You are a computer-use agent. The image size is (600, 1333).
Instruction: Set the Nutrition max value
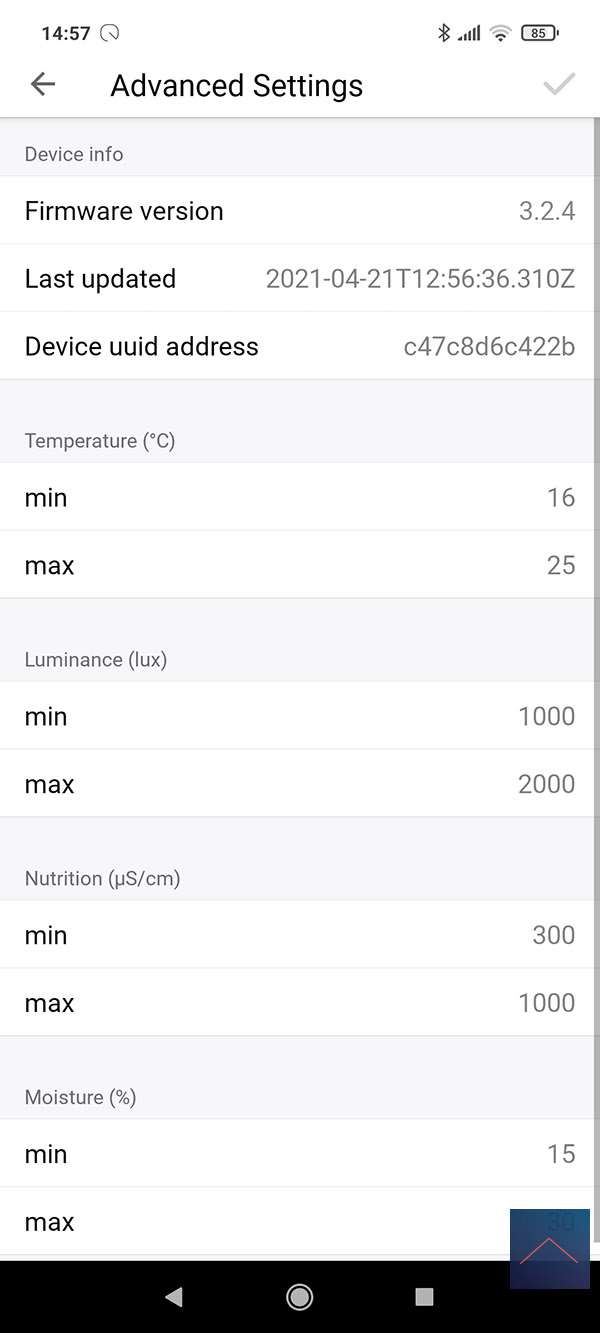pyautogui.click(x=546, y=1003)
